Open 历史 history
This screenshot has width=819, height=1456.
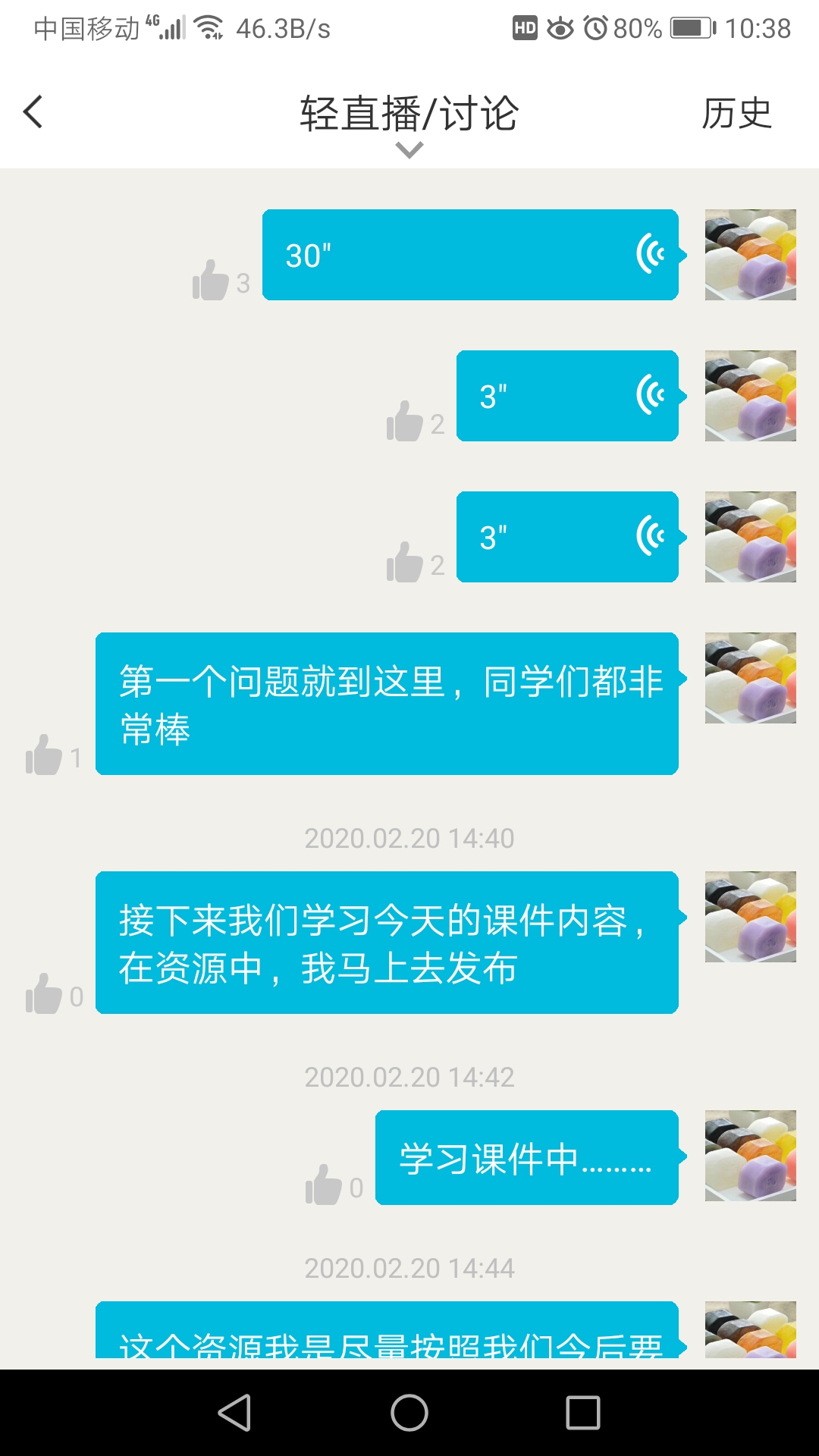pyautogui.click(x=736, y=114)
